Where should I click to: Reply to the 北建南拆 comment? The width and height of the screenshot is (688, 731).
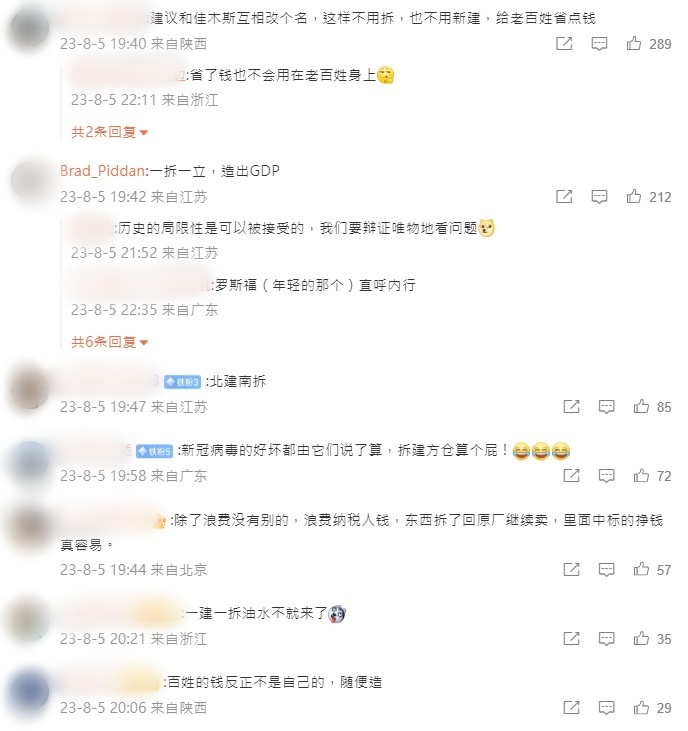(x=607, y=407)
